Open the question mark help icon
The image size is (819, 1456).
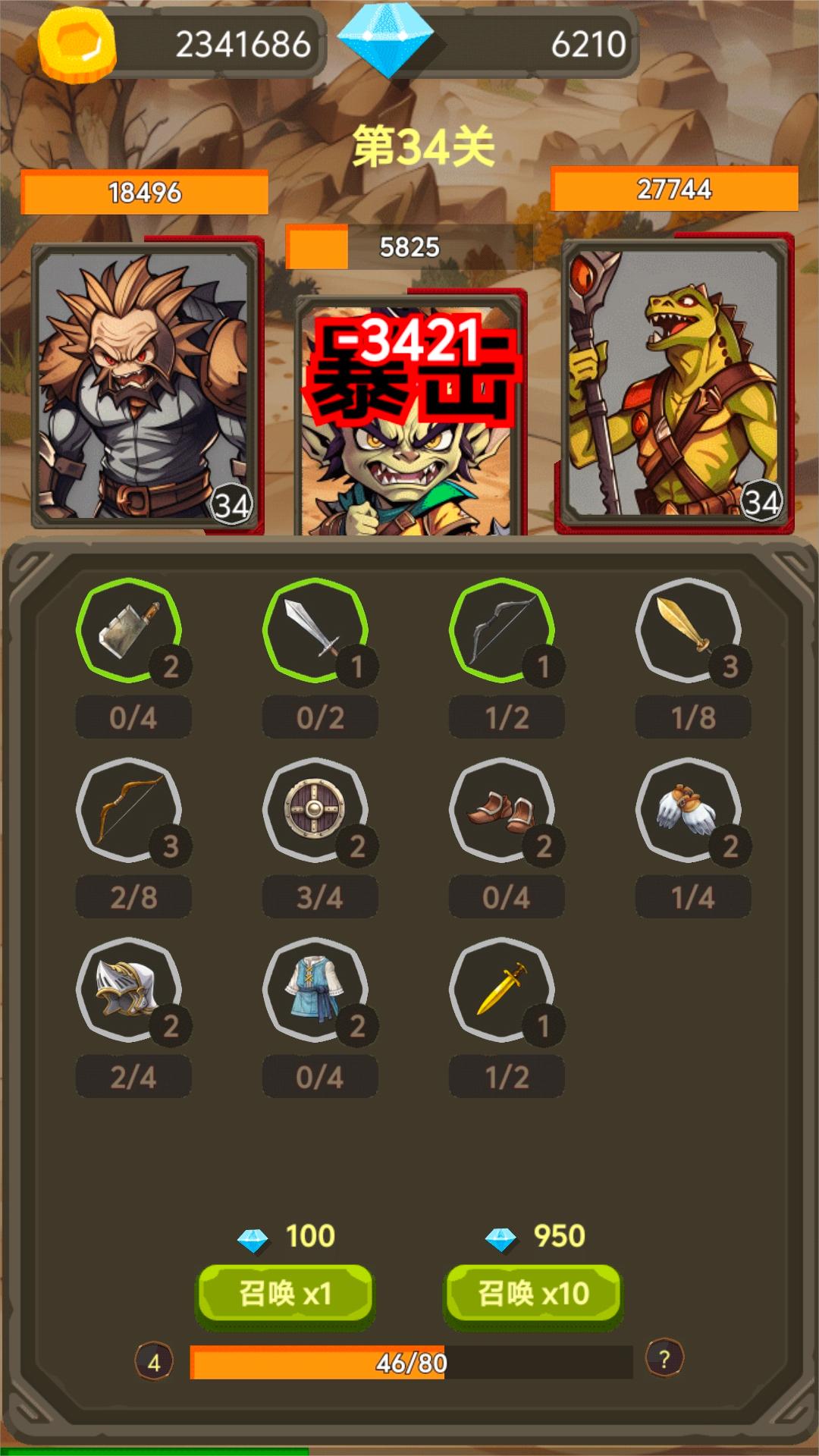[664, 1358]
